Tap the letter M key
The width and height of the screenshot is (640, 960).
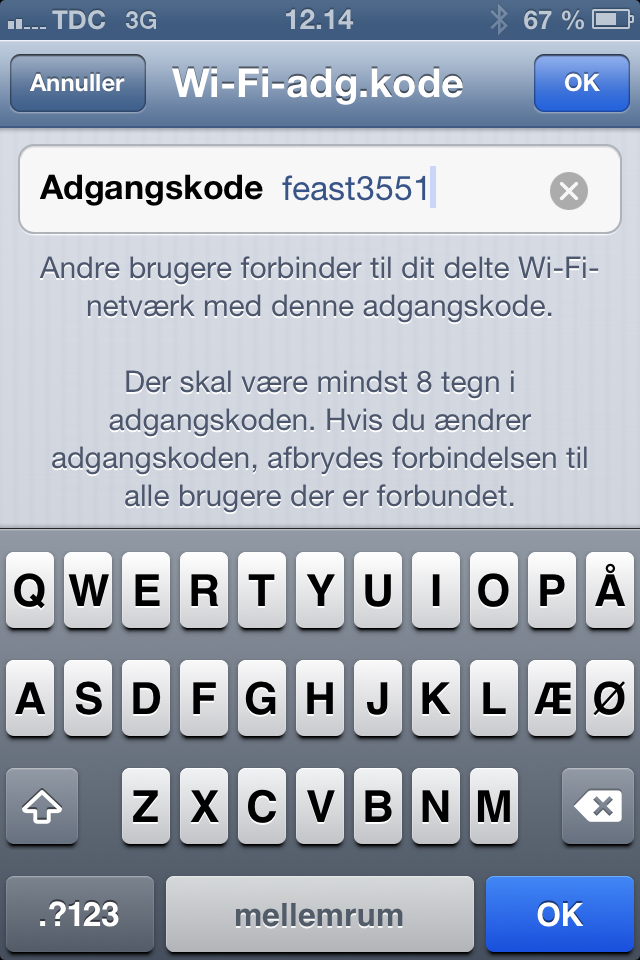pyautogui.click(x=493, y=807)
